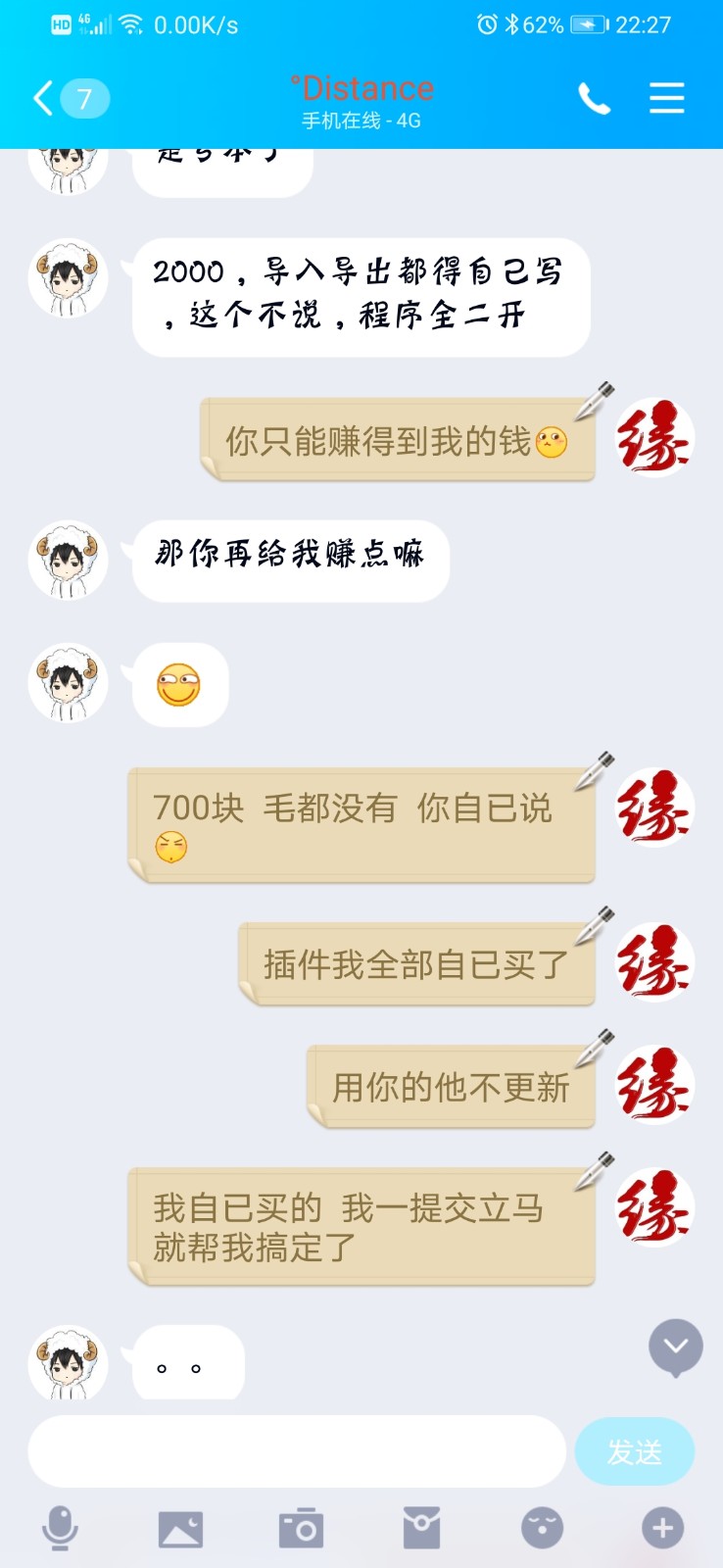Open the camera to take a photo

(x=301, y=1528)
